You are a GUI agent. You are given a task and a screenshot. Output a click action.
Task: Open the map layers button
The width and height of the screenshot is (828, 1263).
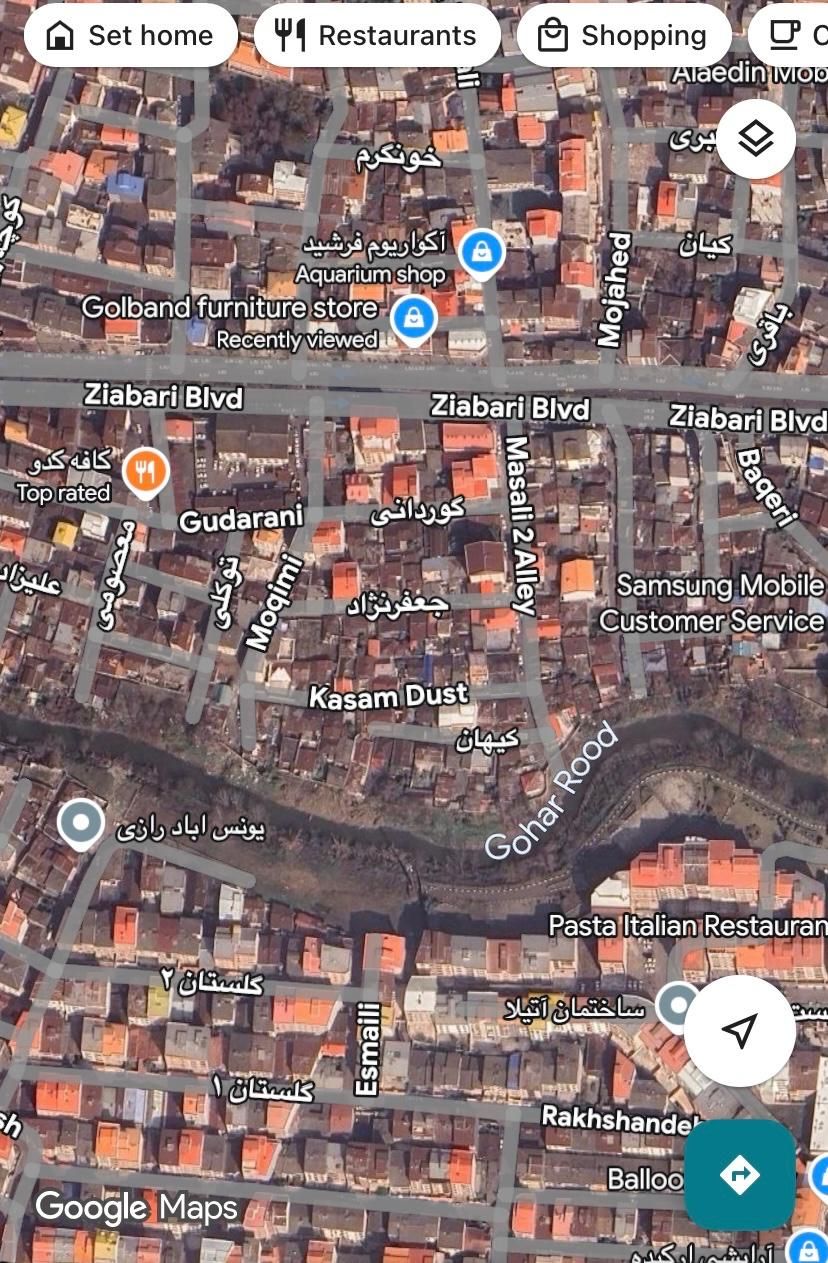756,139
